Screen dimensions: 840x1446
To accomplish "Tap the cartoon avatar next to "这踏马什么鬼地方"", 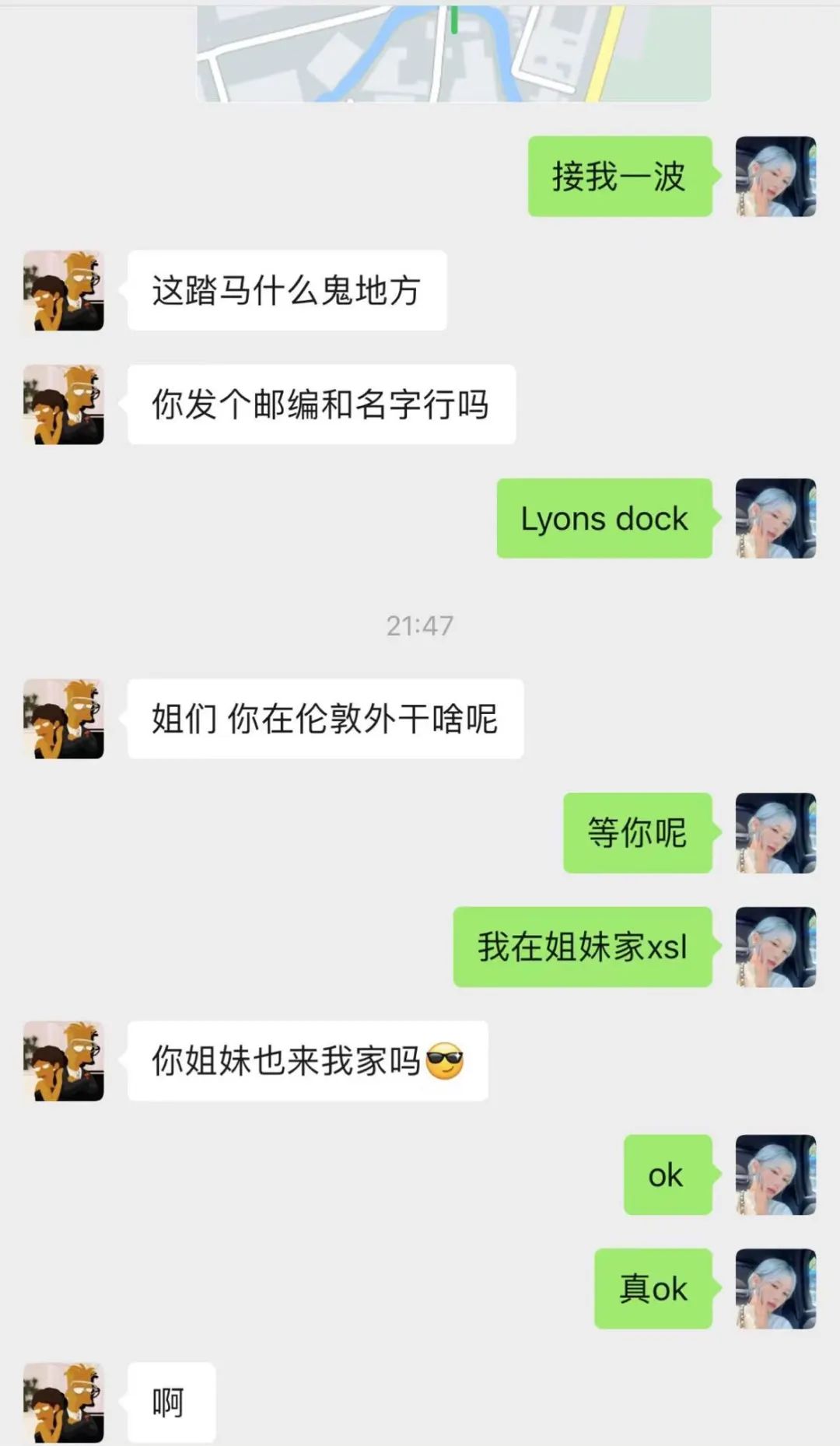I will 64,290.
